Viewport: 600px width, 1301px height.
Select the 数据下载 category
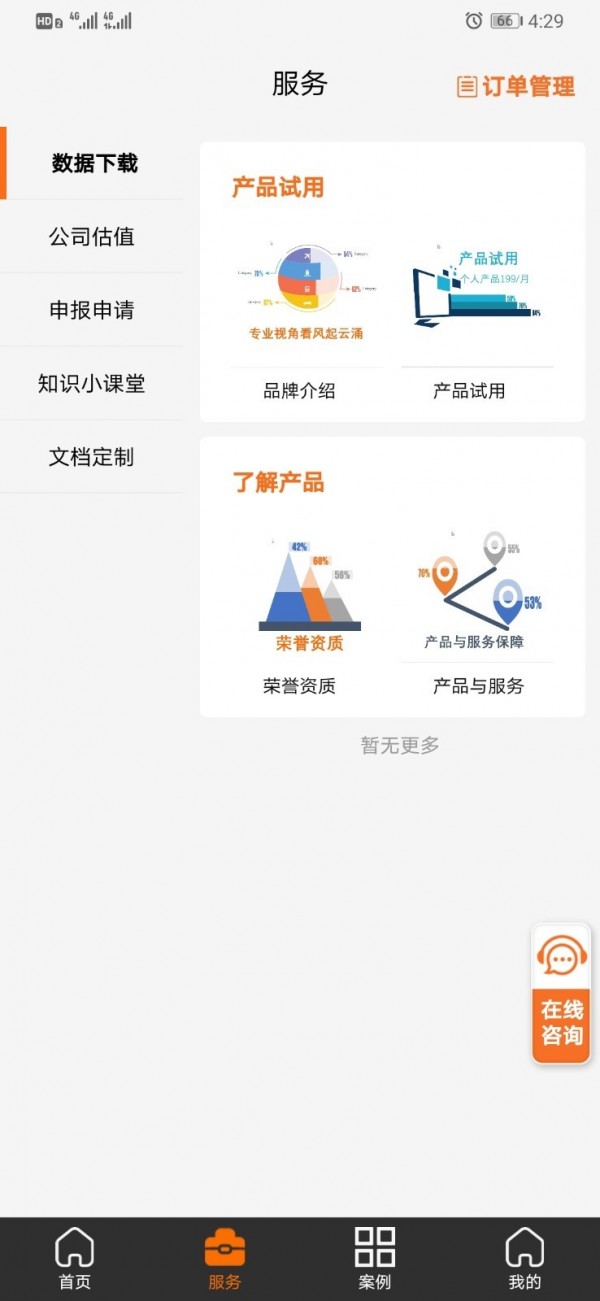94,164
